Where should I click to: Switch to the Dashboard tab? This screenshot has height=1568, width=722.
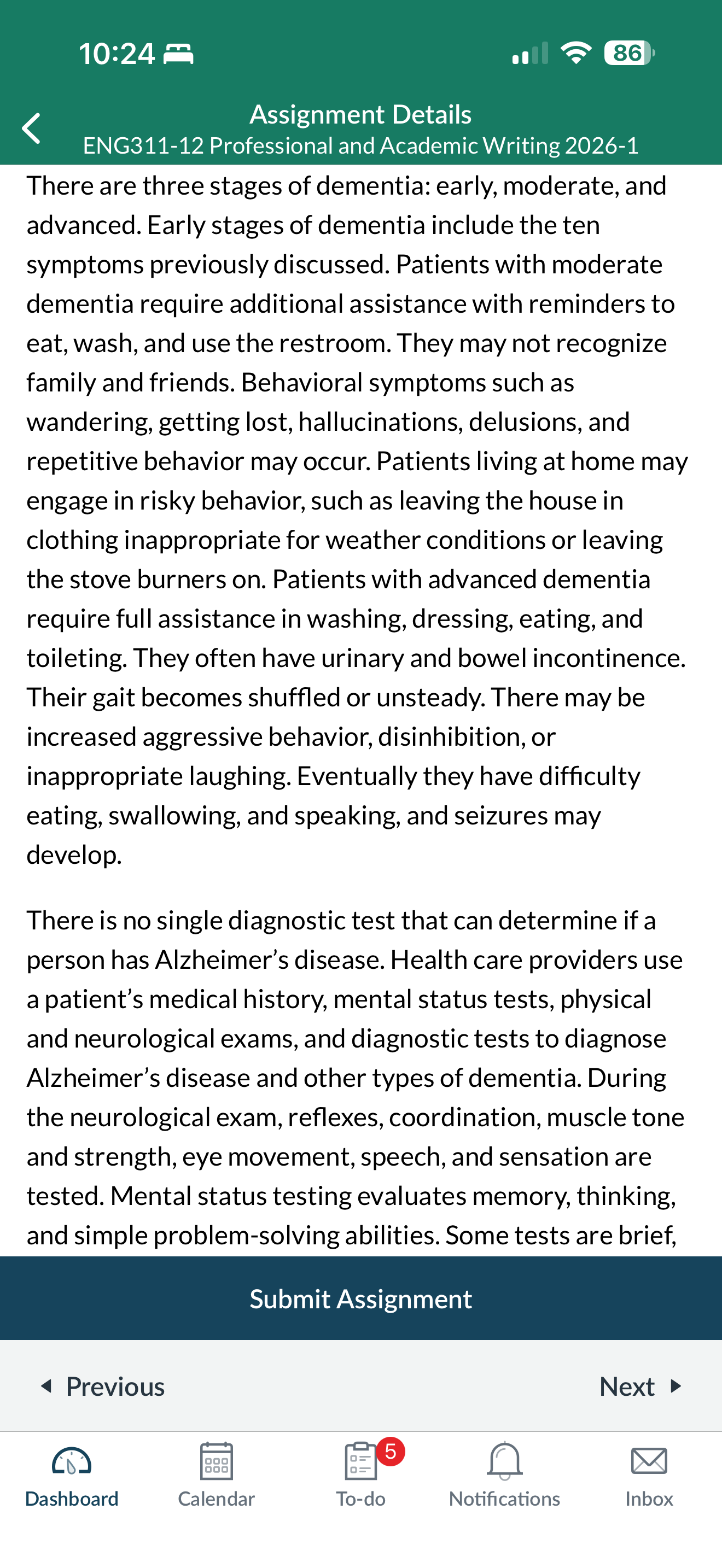(72, 1475)
